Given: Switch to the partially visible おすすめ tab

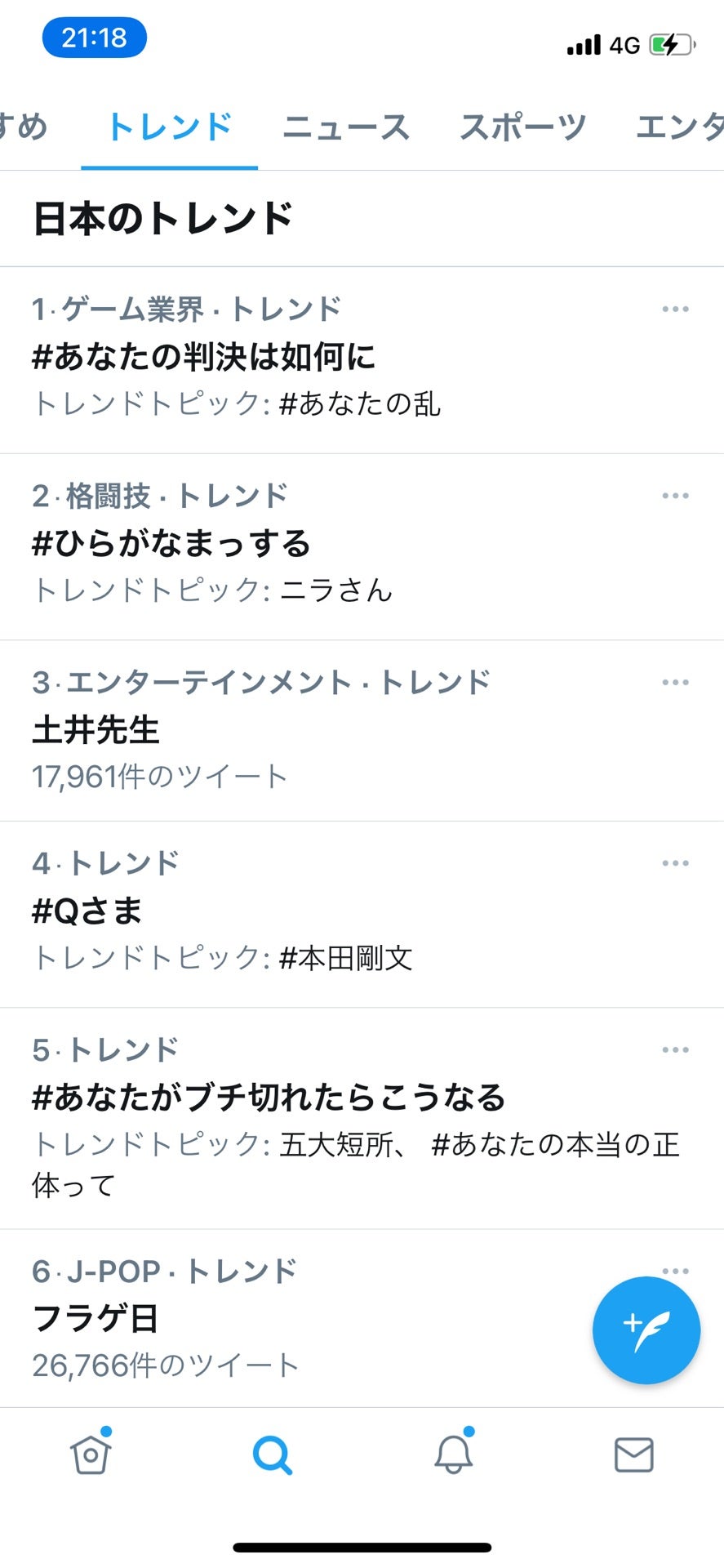Looking at the screenshot, I should point(23,127).
